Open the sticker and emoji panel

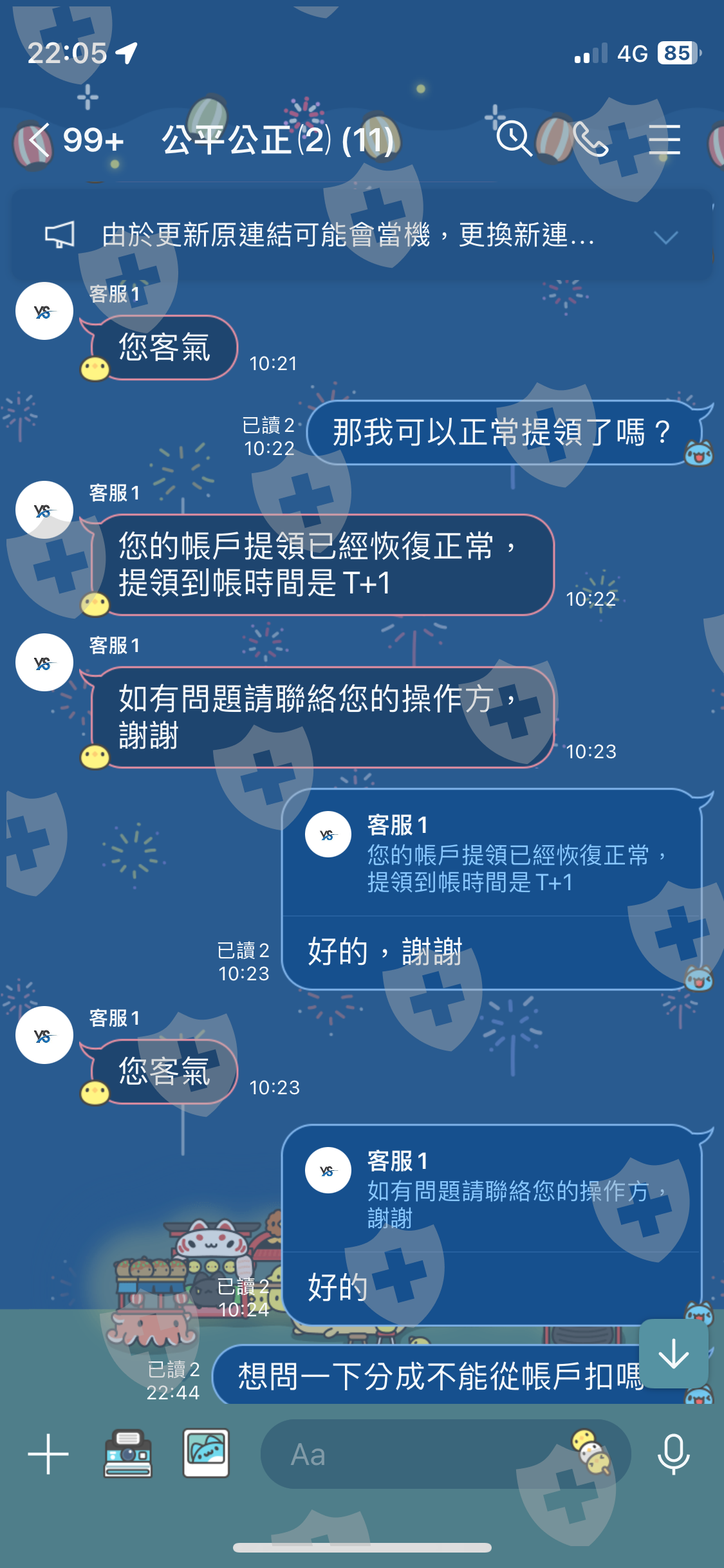(591, 1451)
